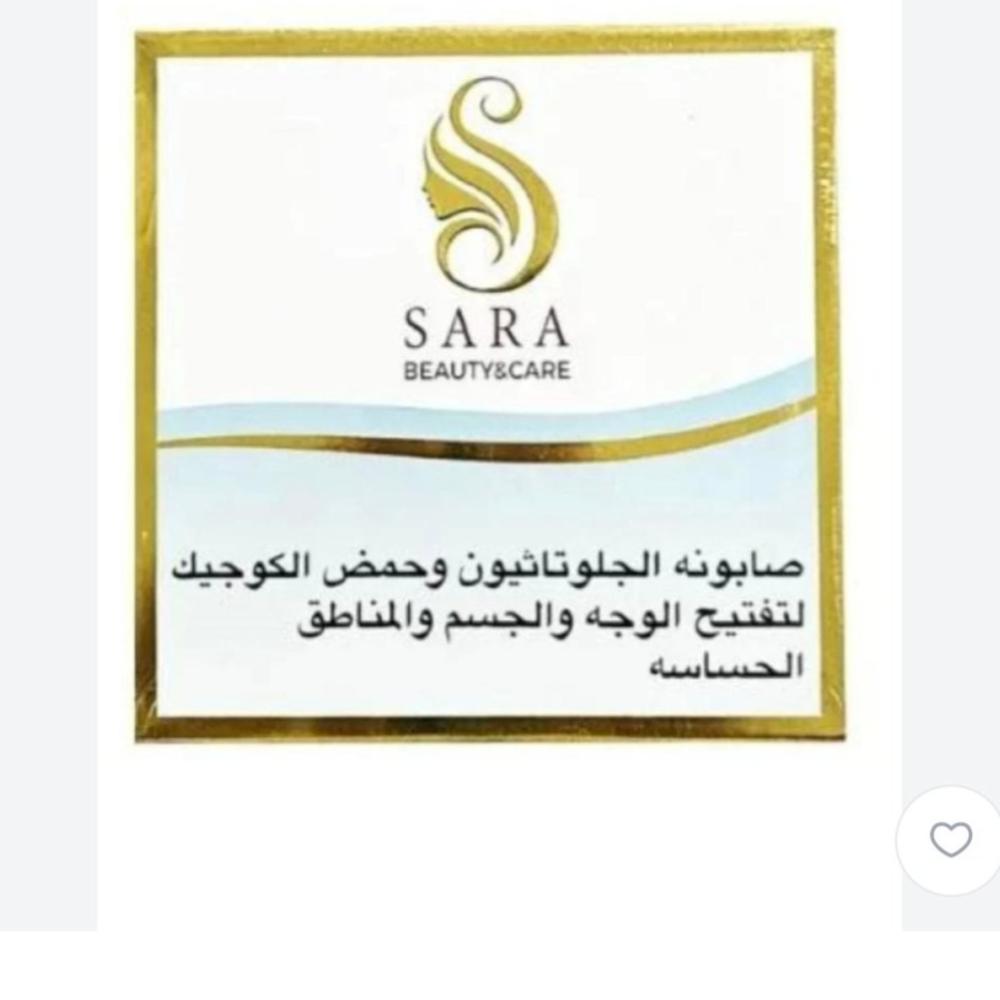Add the Sara soap to favorites
The height and width of the screenshot is (1000, 1000).
tap(950, 840)
